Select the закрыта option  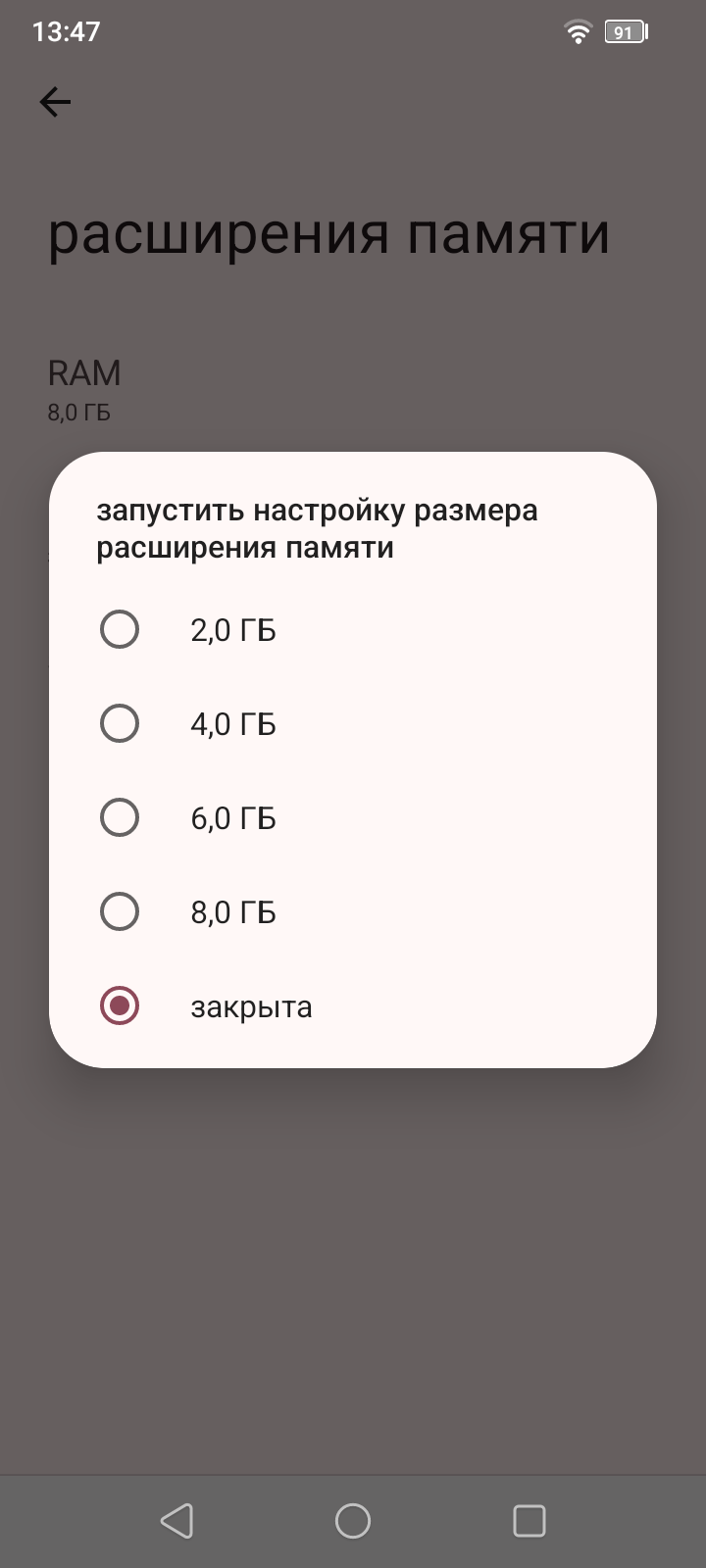click(x=120, y=1005)
